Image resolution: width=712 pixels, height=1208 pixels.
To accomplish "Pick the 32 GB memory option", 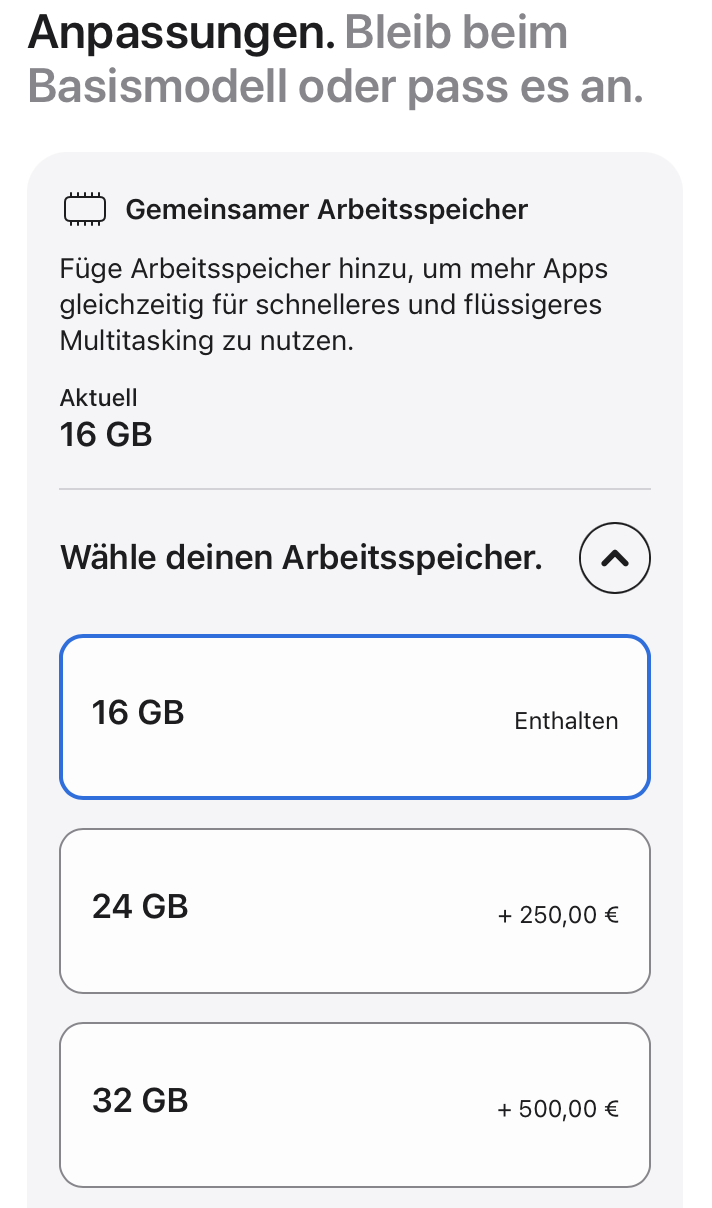I will [x=355, y=1104].
